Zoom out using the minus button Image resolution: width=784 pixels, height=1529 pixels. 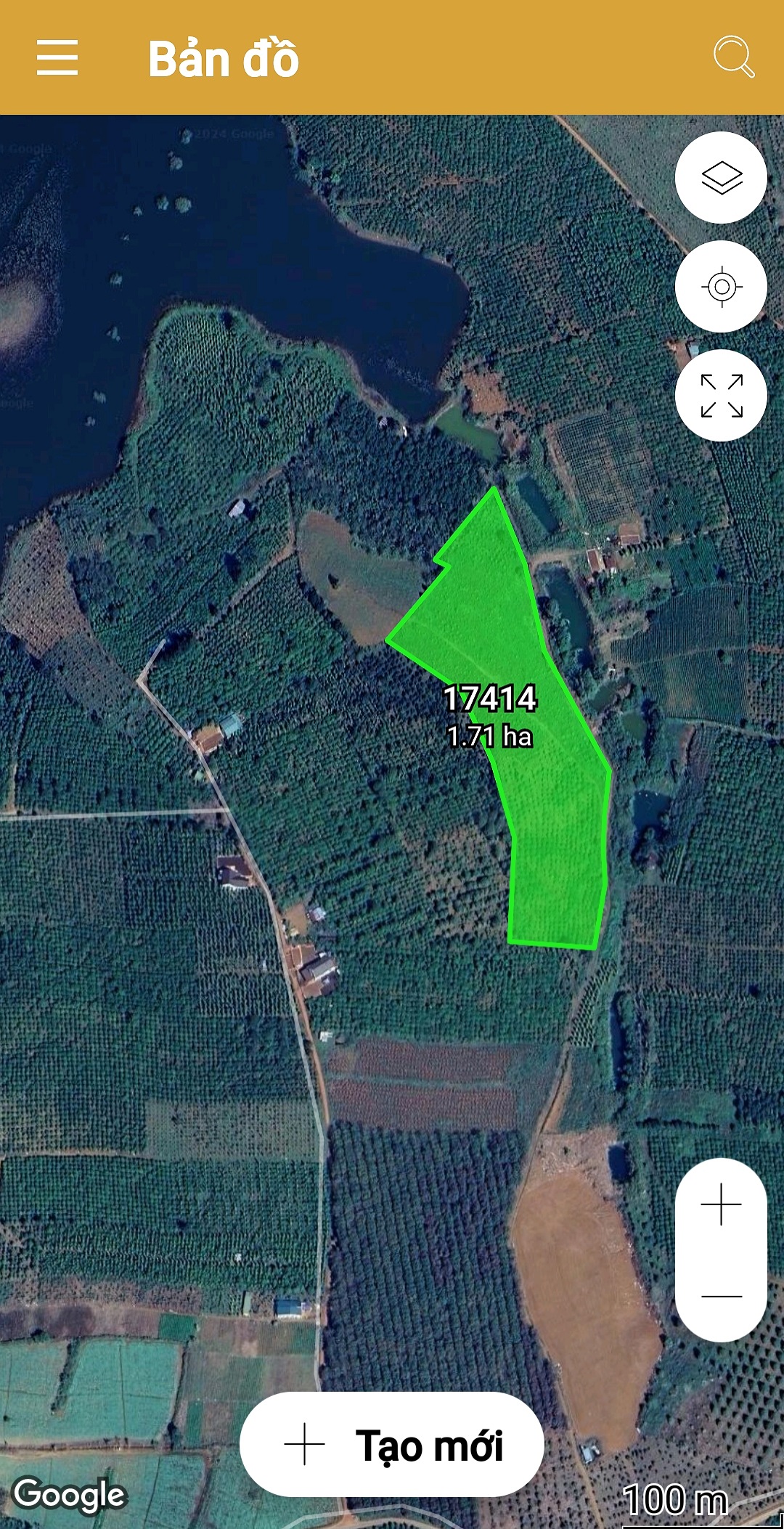coord(722,1296)
